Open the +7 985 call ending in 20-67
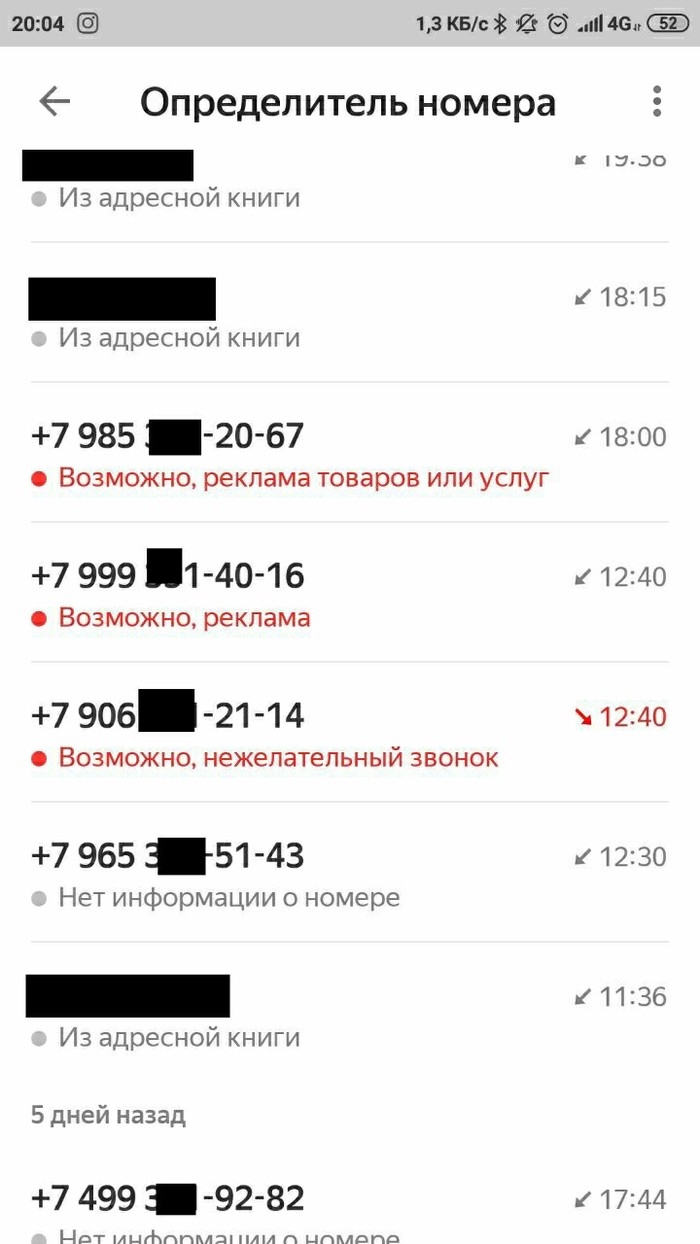Image resolution: width=700 pixels, height=1244 pixels. [348, 453]
